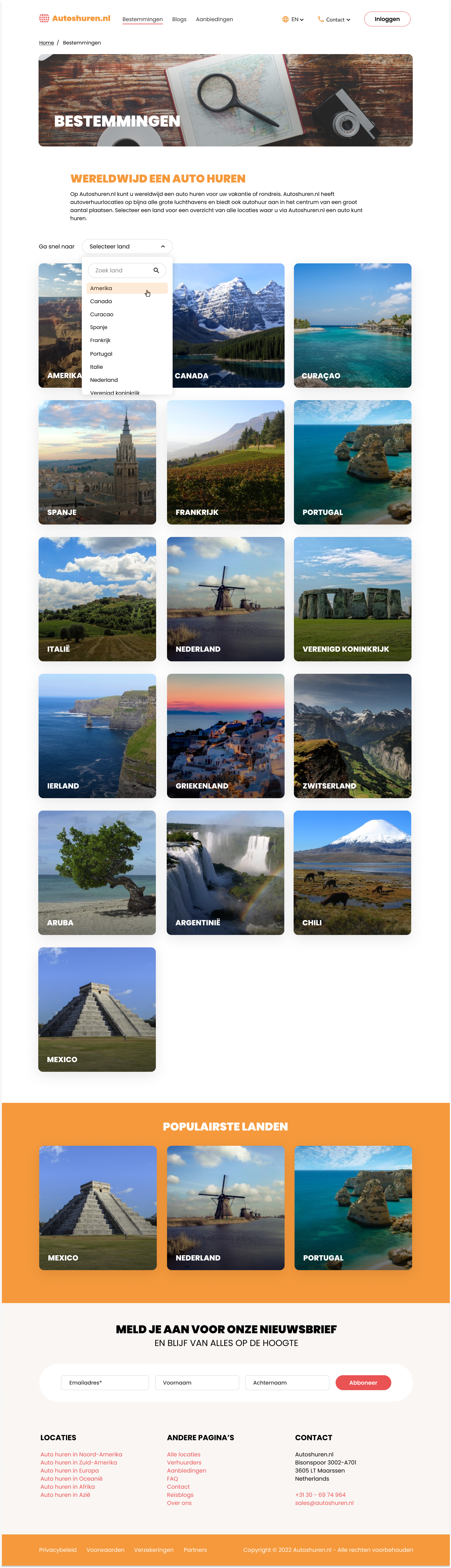The width and height of the screenshot is (451, 1568).
Task: Open the Privacybeleid link
Action: (58, 1550)
